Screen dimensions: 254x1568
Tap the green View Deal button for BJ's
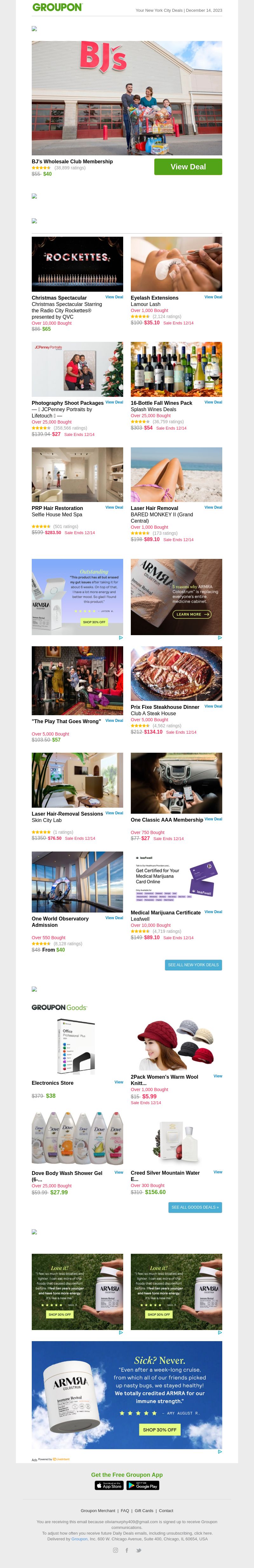188,167
